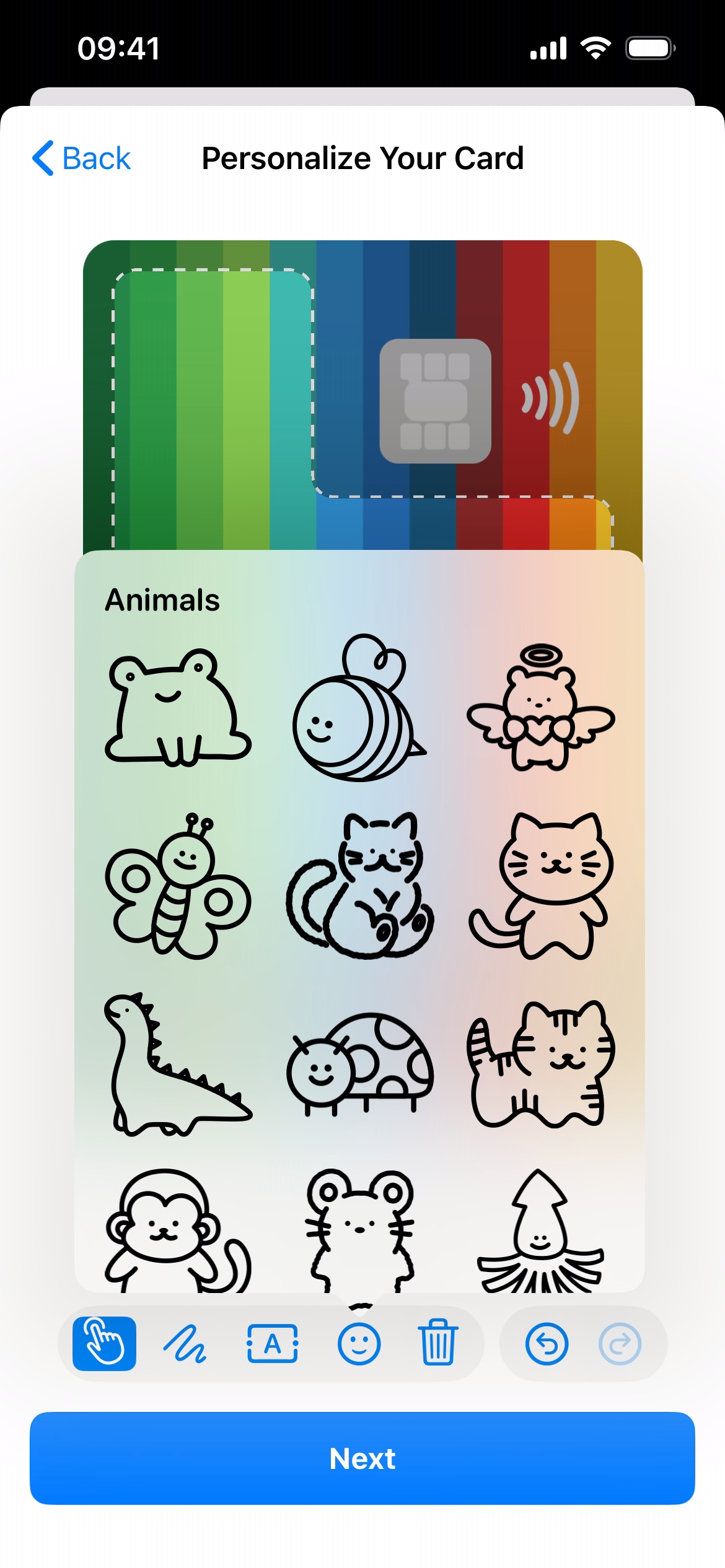Select the hand touch tool
725x1568 pixels.
pos(104,1343)
